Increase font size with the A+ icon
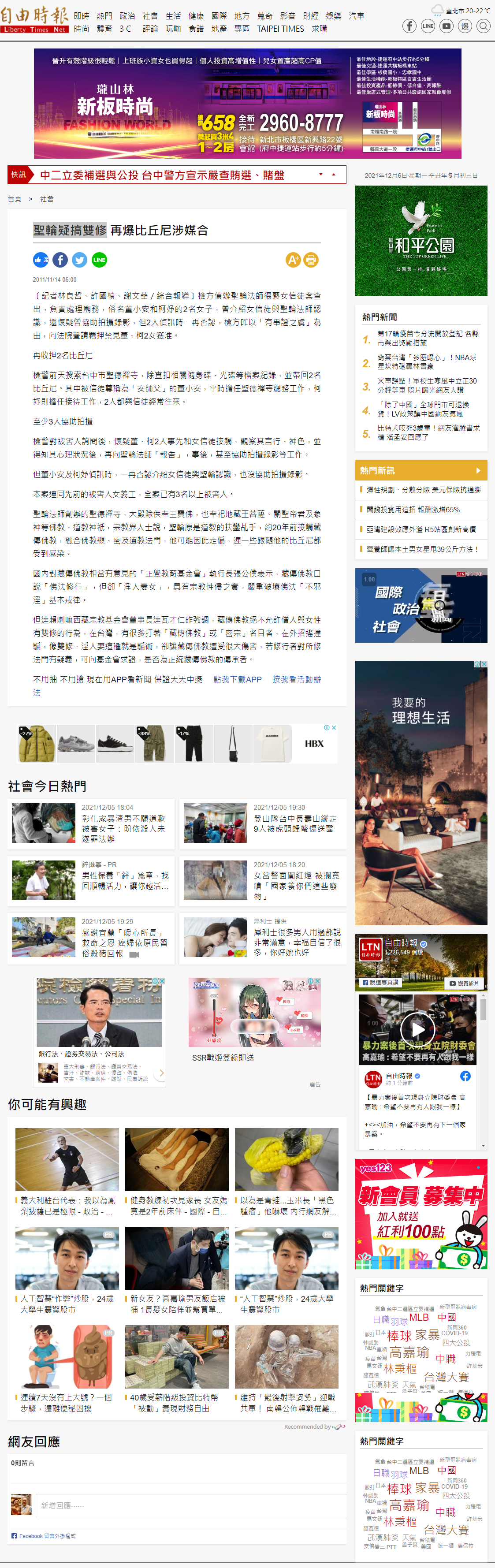495x1568 pixels. click(293, 260)
